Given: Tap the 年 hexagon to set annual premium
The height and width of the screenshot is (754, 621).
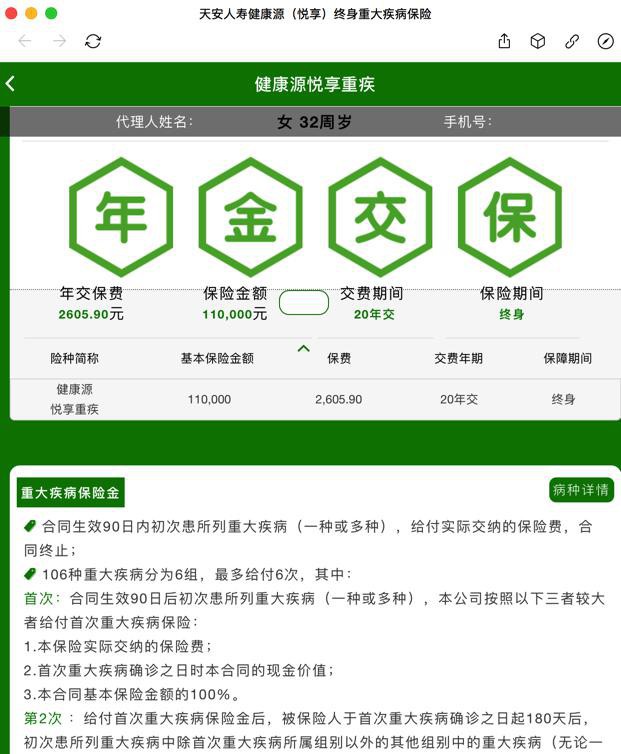Looking at the screenshot, I should (120, 217).
